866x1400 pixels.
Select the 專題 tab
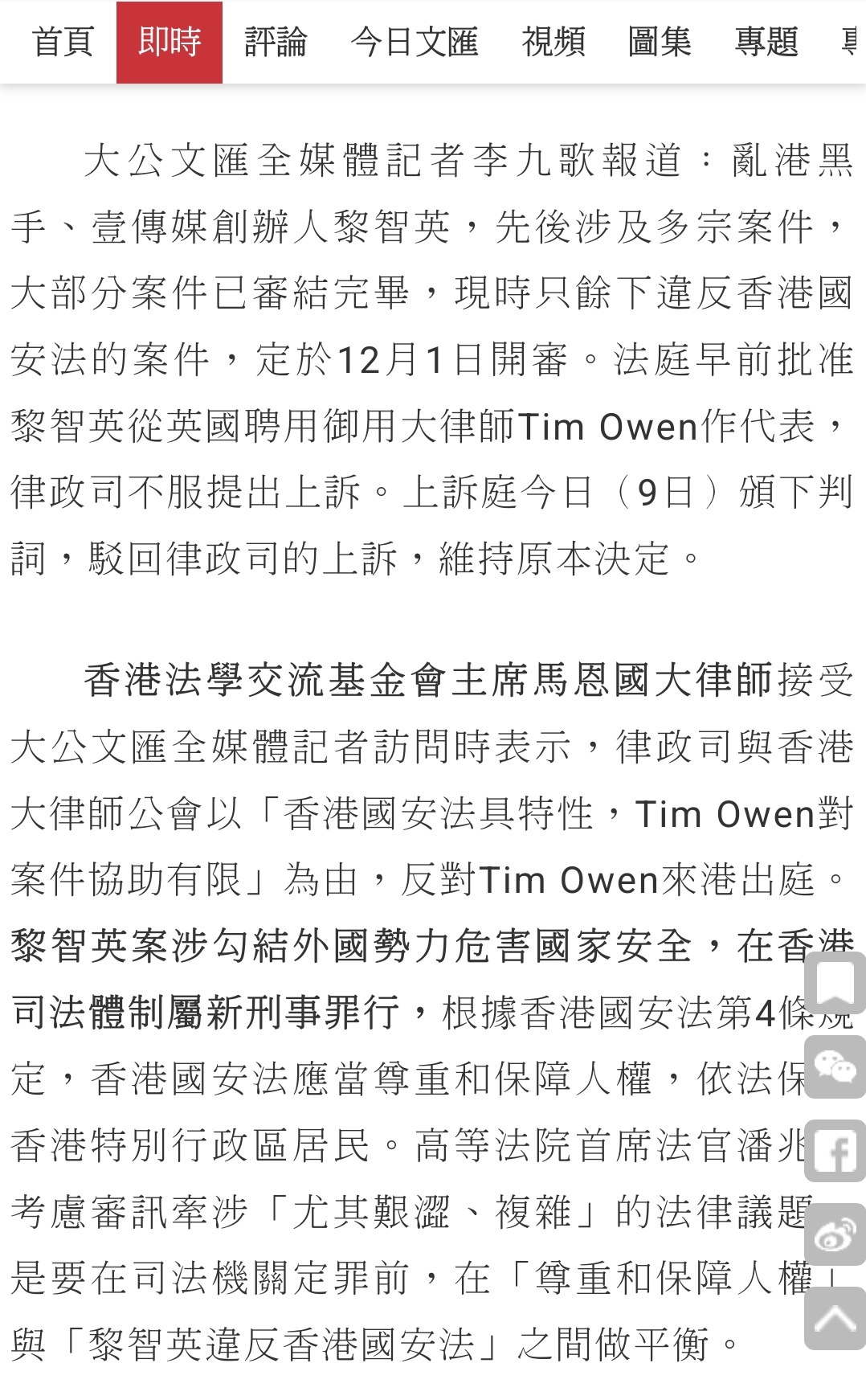pyautogui.click(x=766, y=42)
